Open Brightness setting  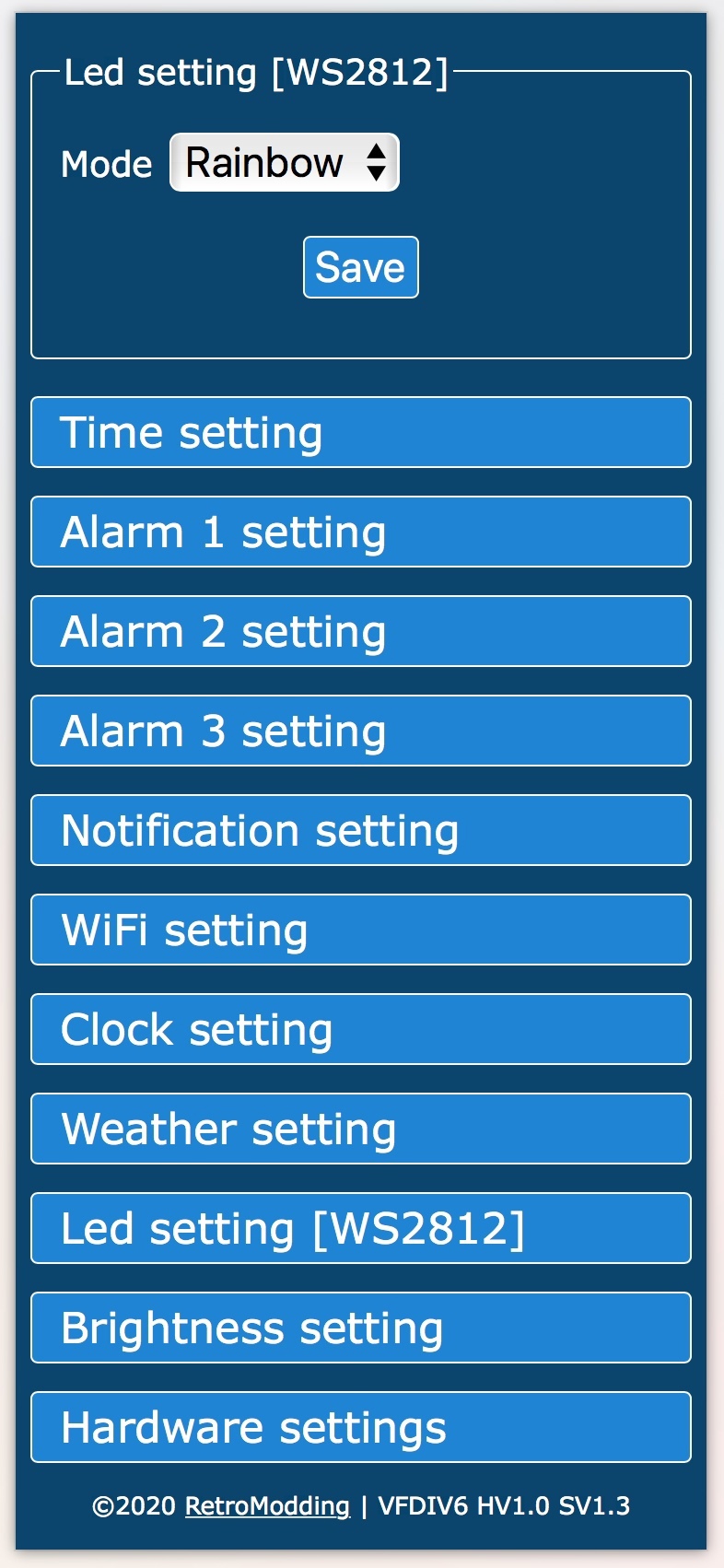click(x=360, y=1328)
